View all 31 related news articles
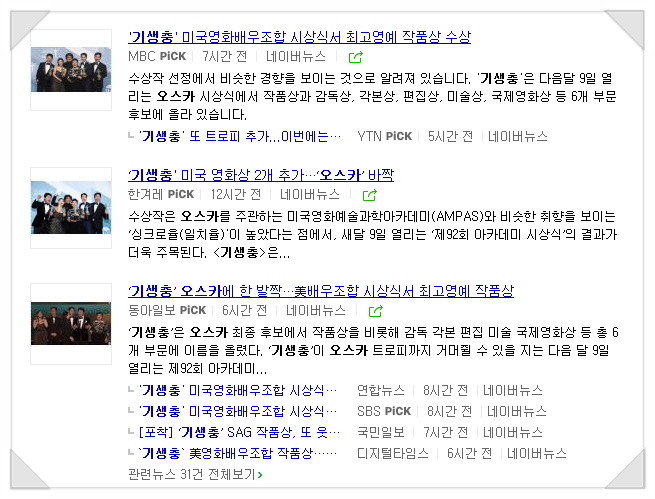 tap(195, 475)
